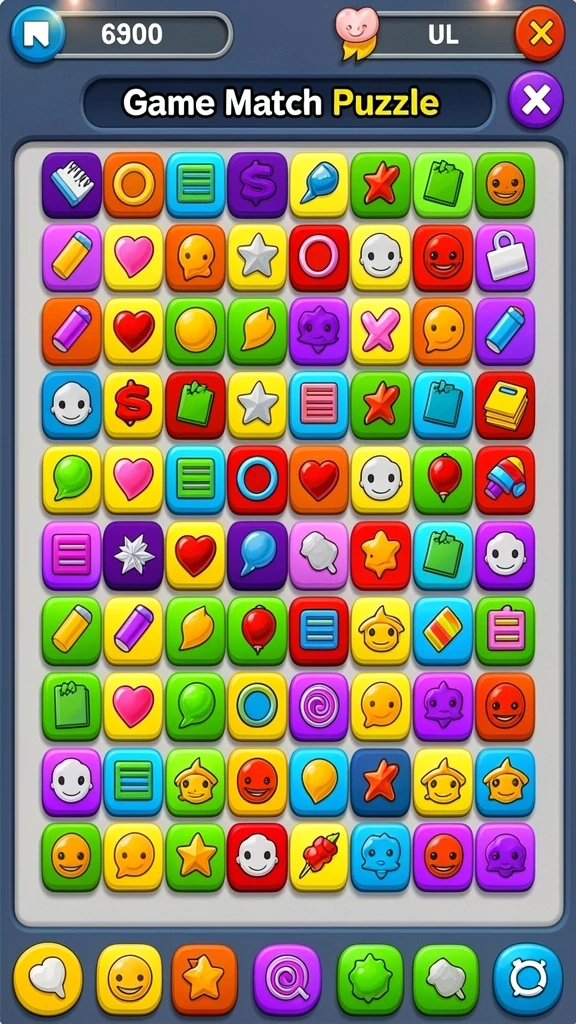Tap the purple spiral tile in the grid
The image size is (576, 1024).
tap(319, 706)
